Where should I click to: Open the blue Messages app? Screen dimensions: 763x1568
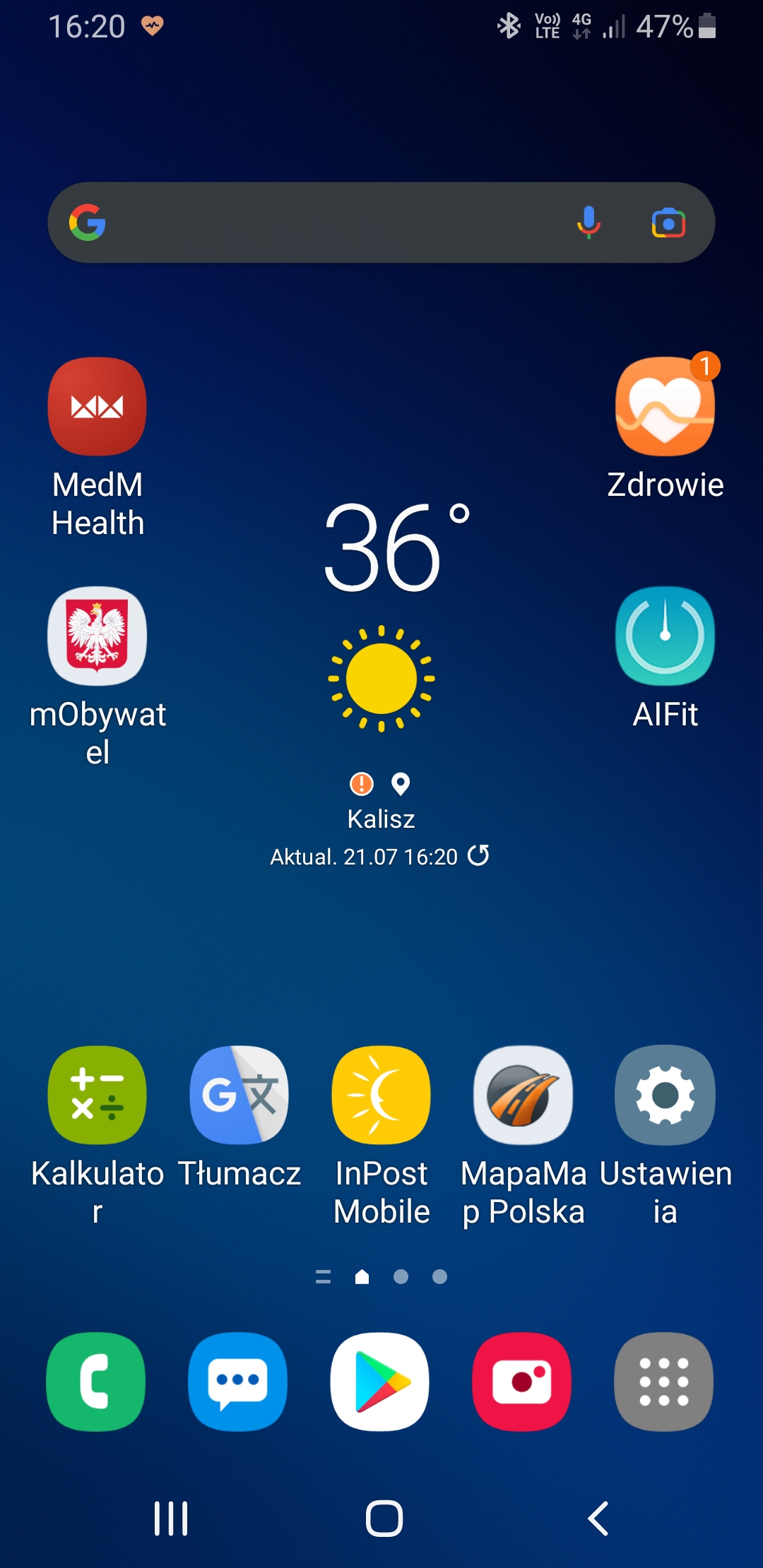238,1382
